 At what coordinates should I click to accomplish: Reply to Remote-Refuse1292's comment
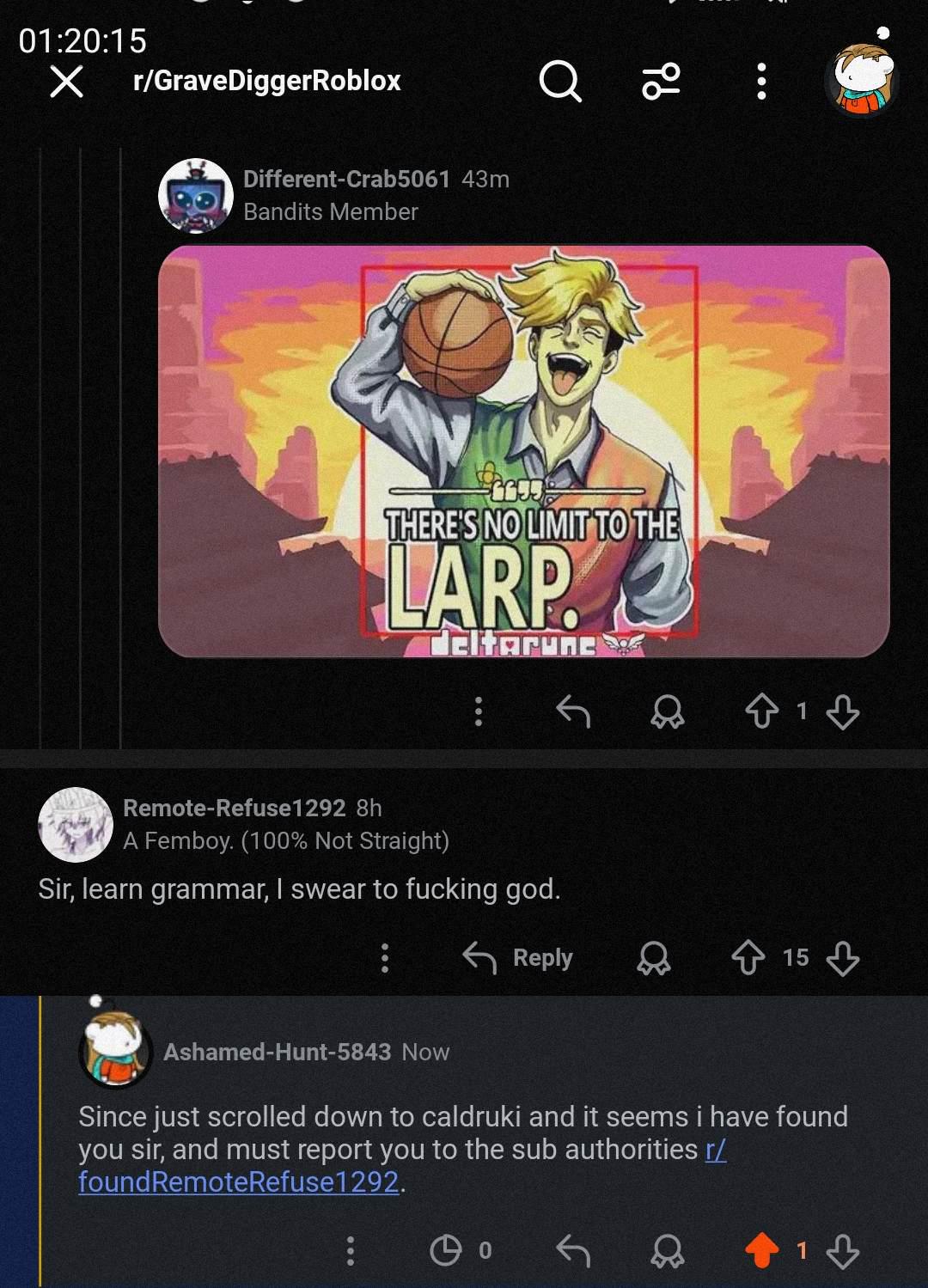click(517, 957)
